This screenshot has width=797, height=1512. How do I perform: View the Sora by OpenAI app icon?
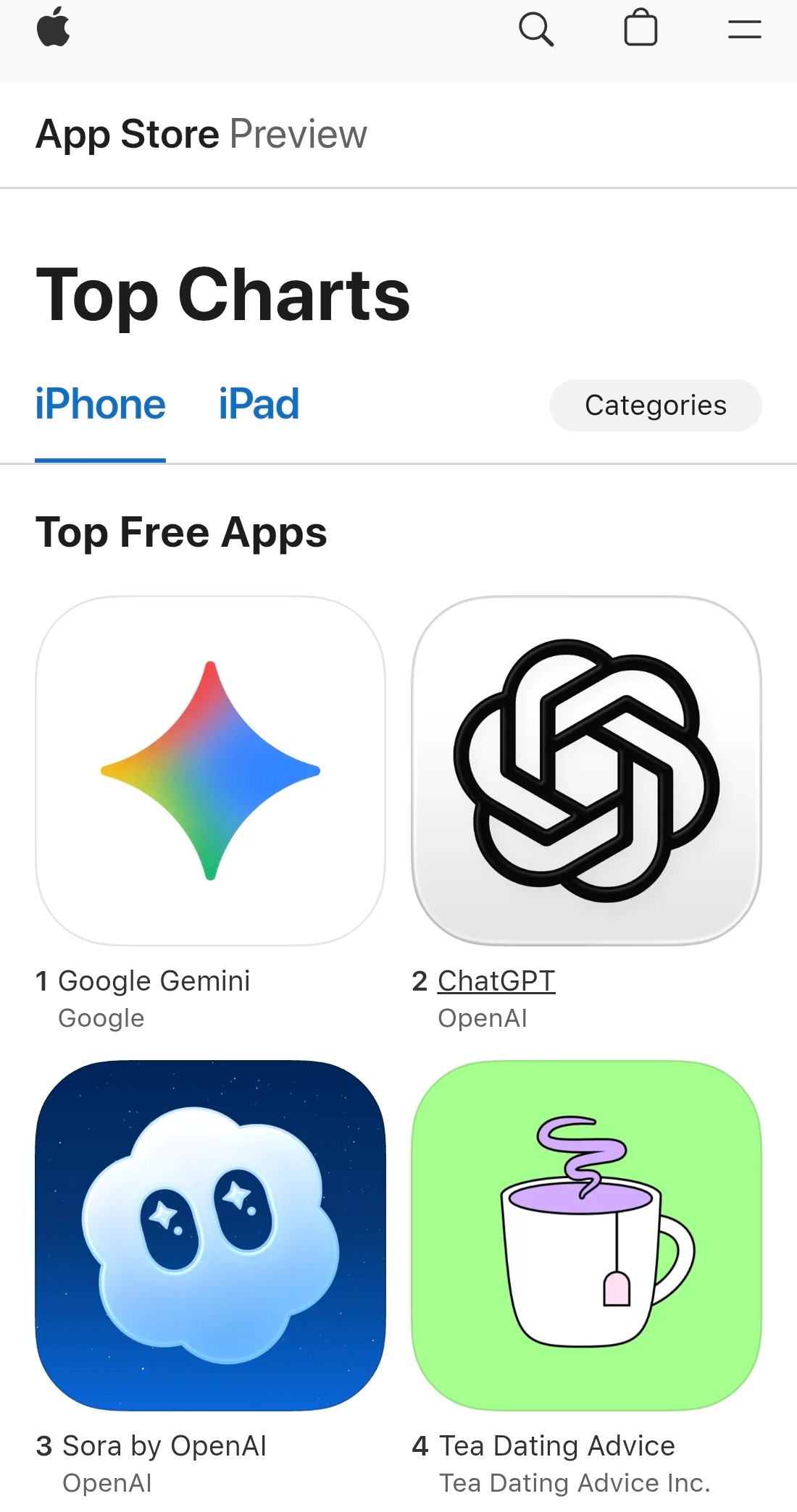coord(210,1235)
